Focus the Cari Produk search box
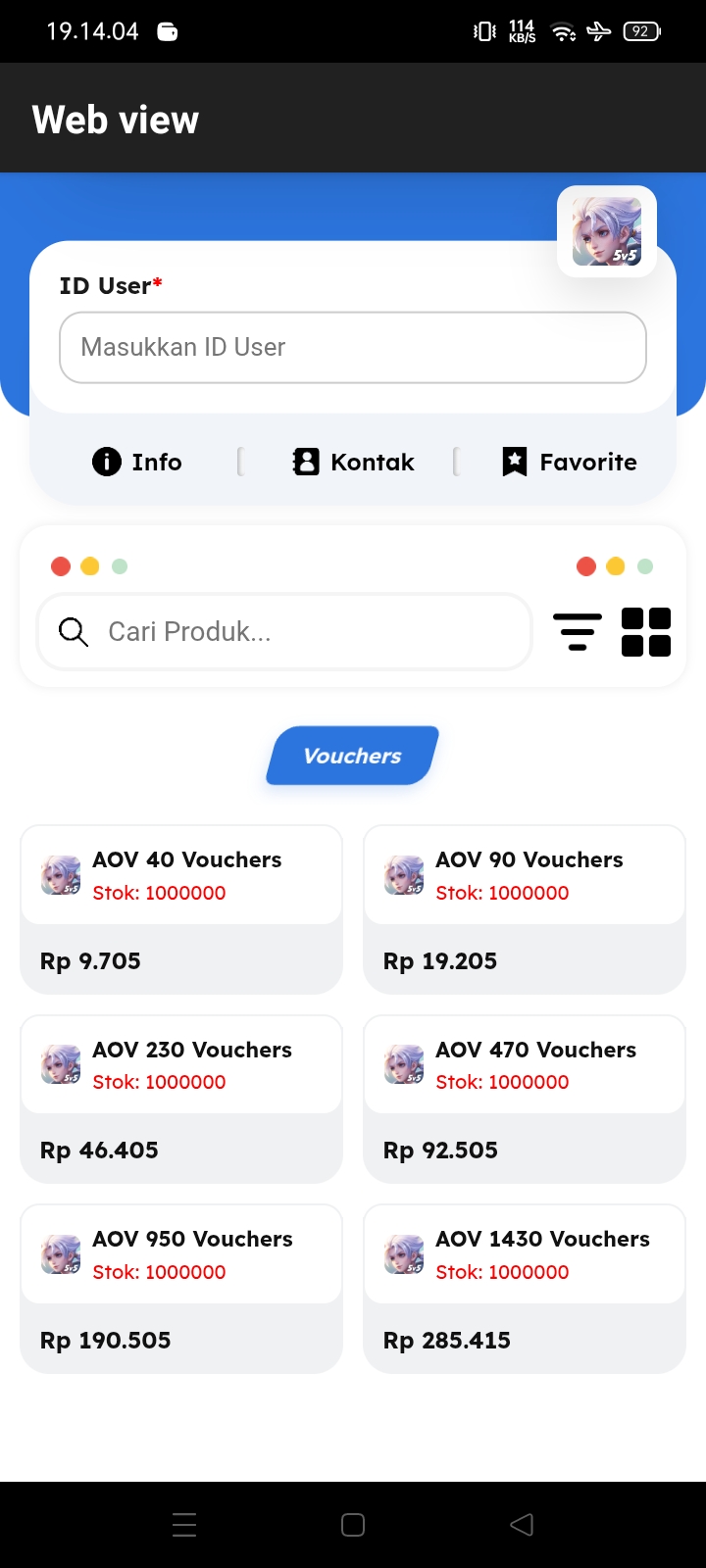This screenshot has width=706, height=1568. (x=284, y=631)
